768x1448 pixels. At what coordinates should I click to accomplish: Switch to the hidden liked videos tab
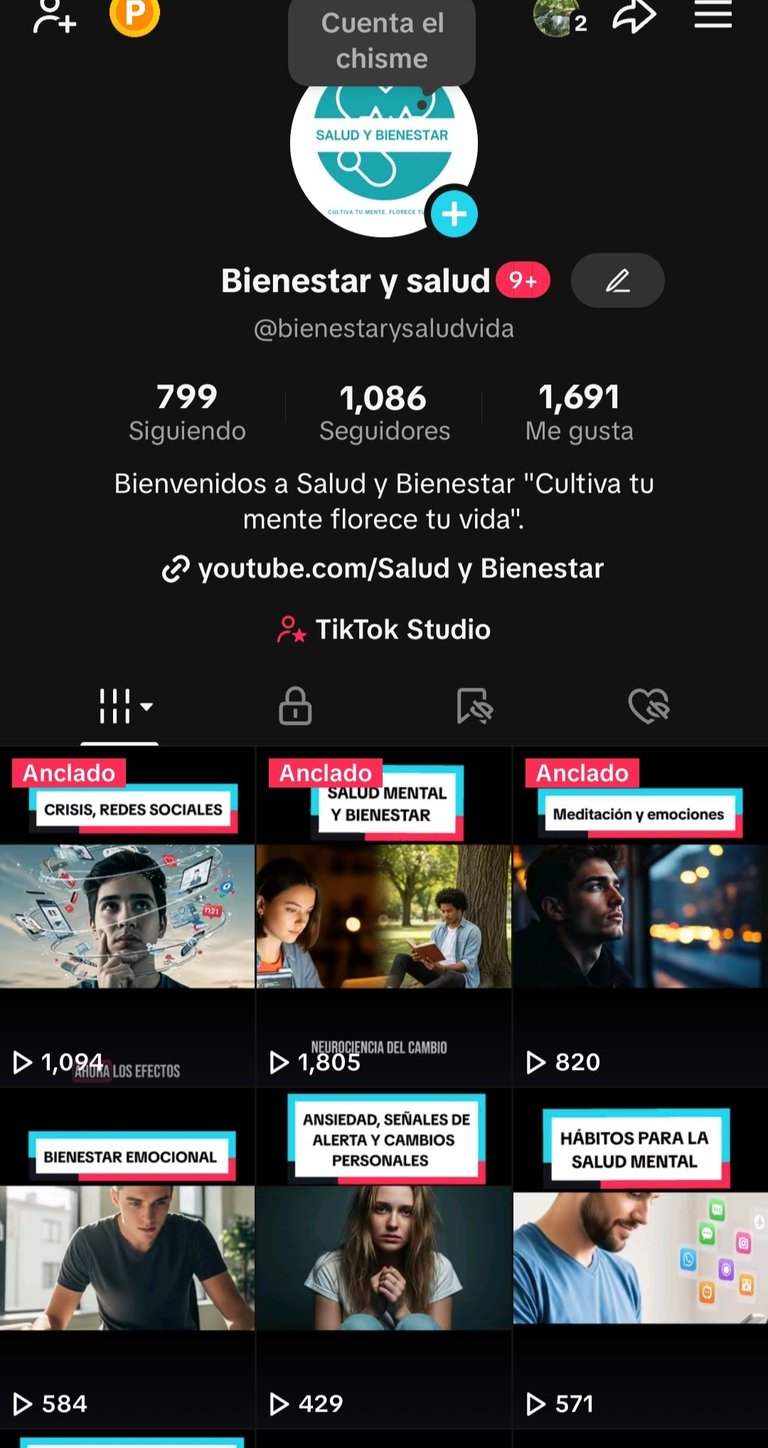click(649, 707)
